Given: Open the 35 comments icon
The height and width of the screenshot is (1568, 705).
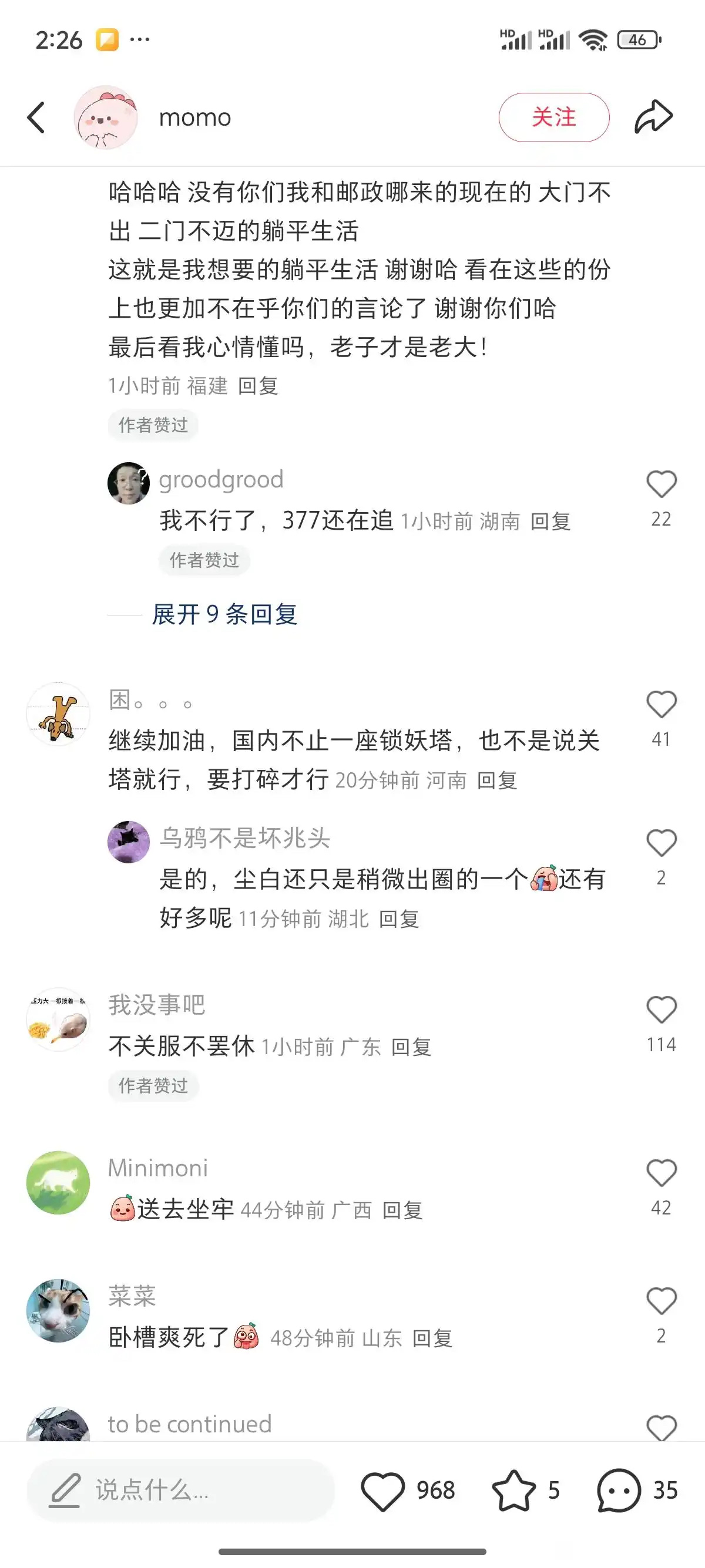Looking at the screenshot, I should (x=619, y=1490).
